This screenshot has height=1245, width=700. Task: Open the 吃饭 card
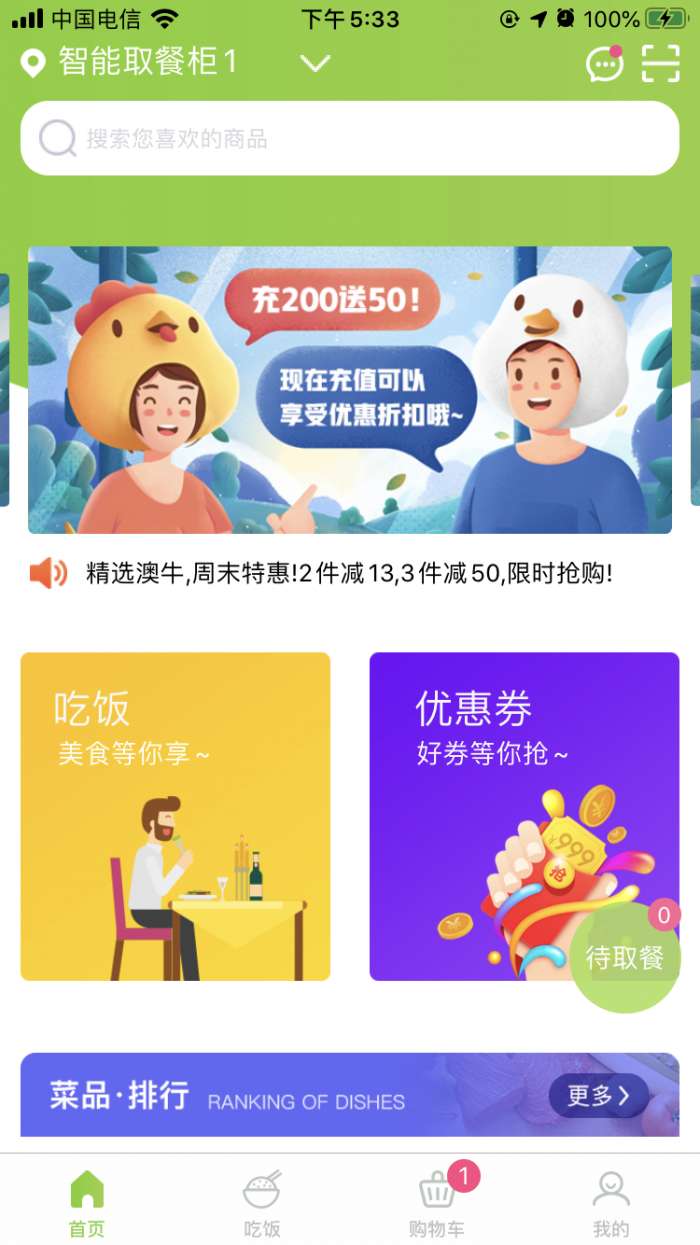[175, 816]
